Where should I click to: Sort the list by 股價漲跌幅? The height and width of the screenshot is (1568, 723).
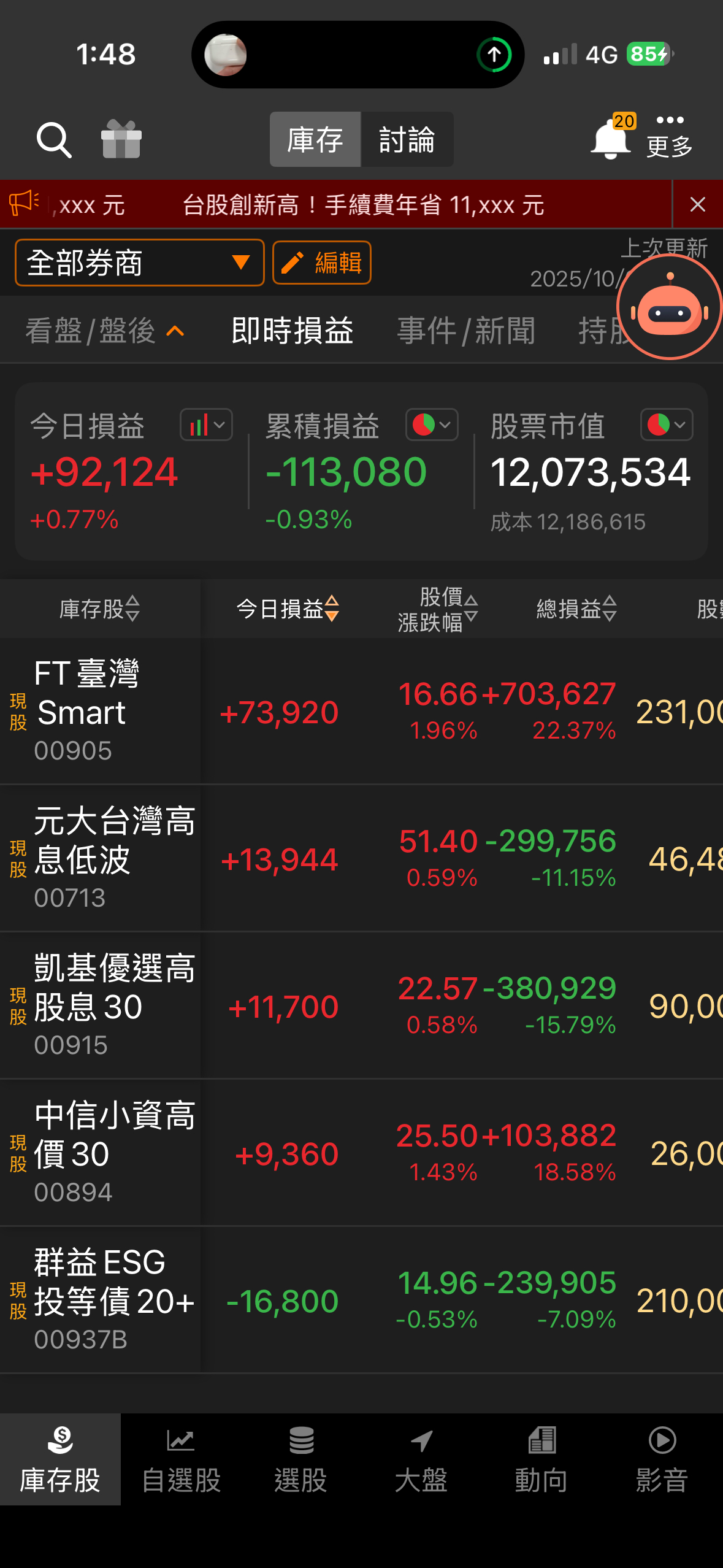click(x=437, y=609)
